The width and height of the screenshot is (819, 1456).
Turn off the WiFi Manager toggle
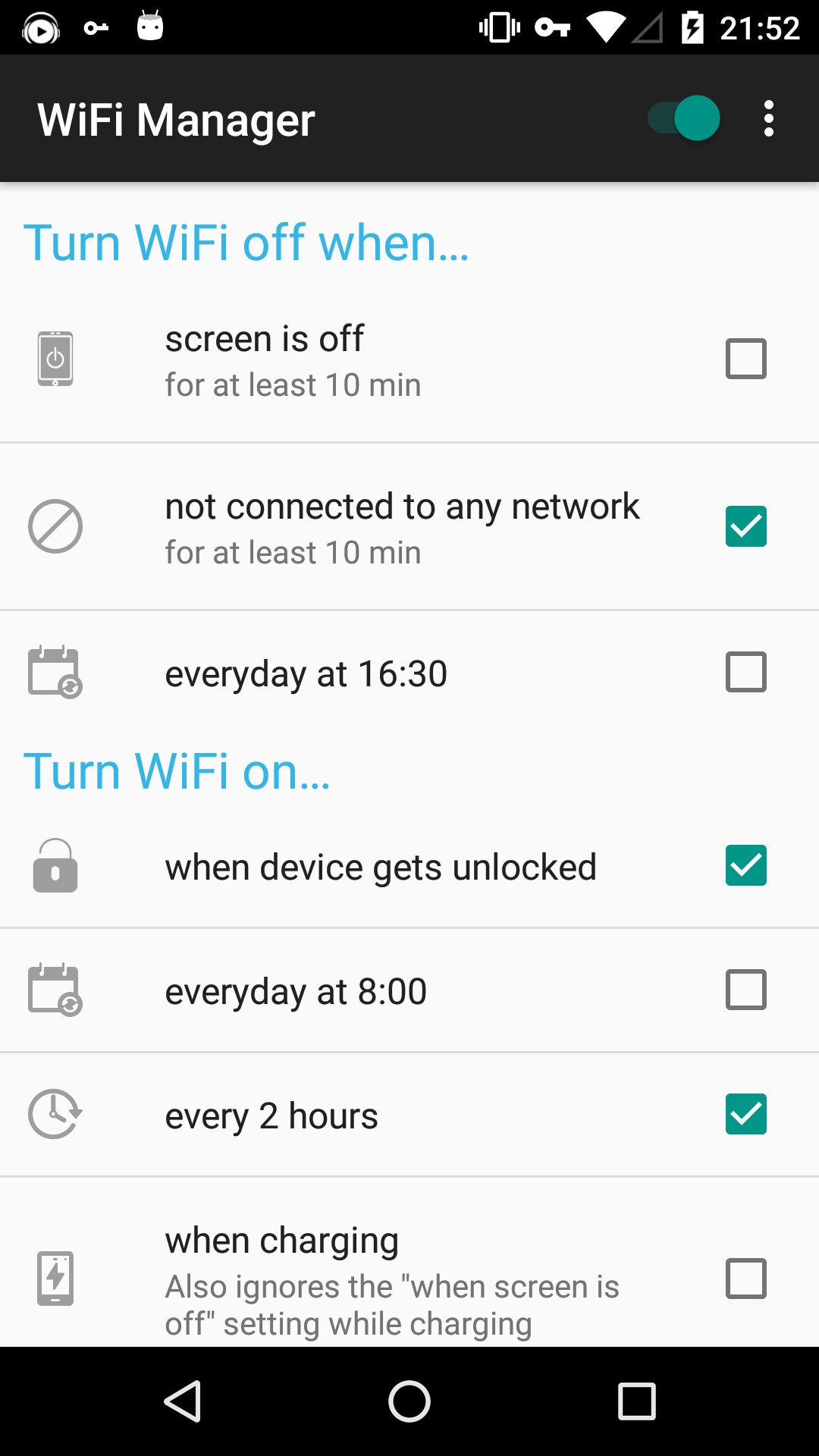(x=682, y=118)
